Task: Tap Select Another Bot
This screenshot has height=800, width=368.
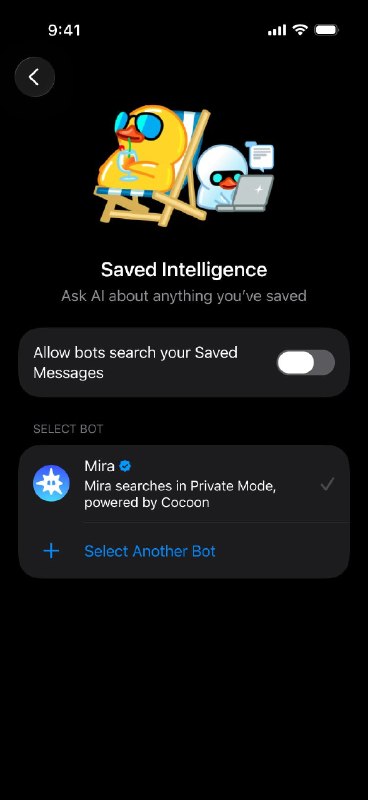Action: 184,551
